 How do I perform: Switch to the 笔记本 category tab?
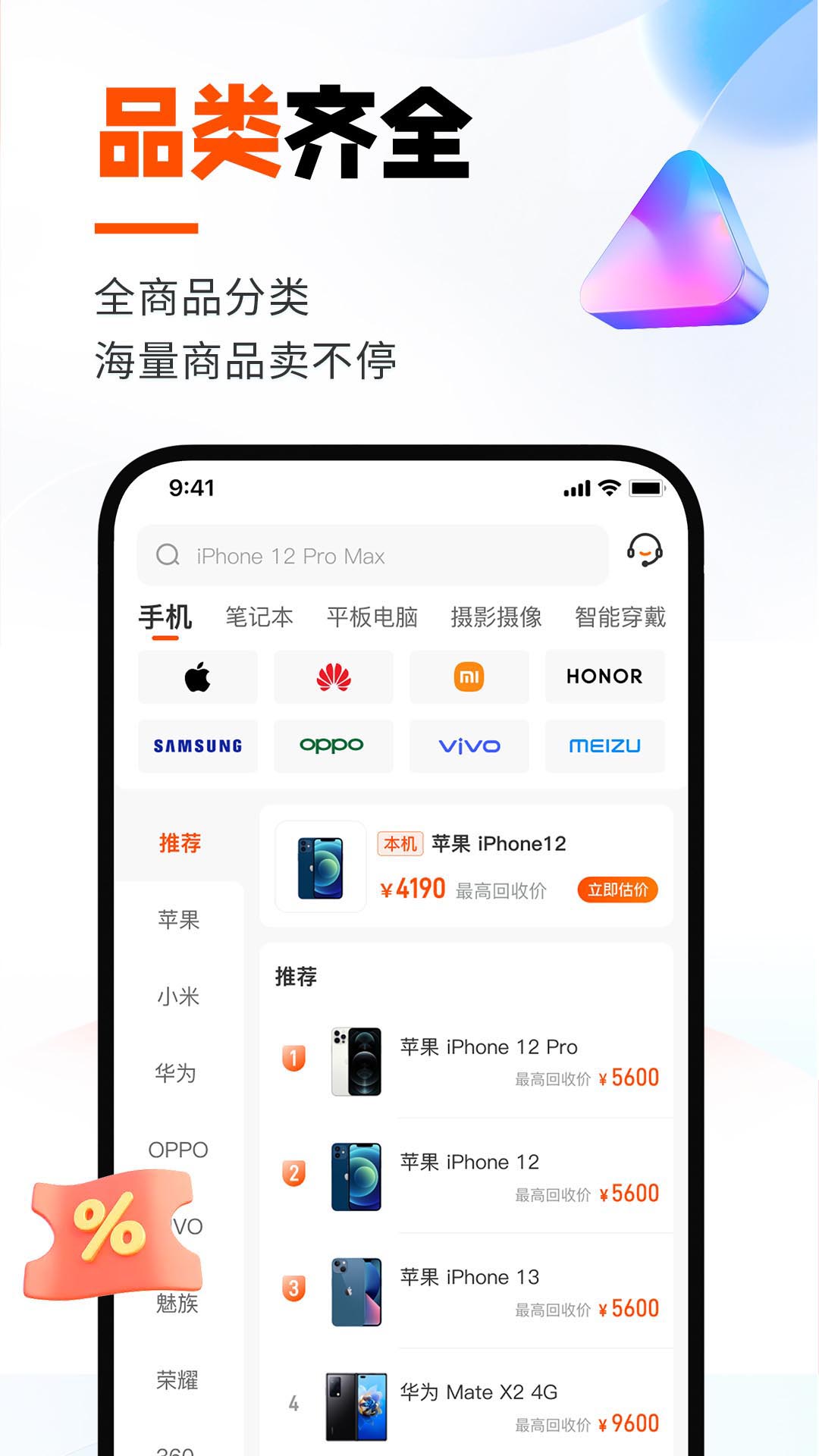click(x=259, y=617)
